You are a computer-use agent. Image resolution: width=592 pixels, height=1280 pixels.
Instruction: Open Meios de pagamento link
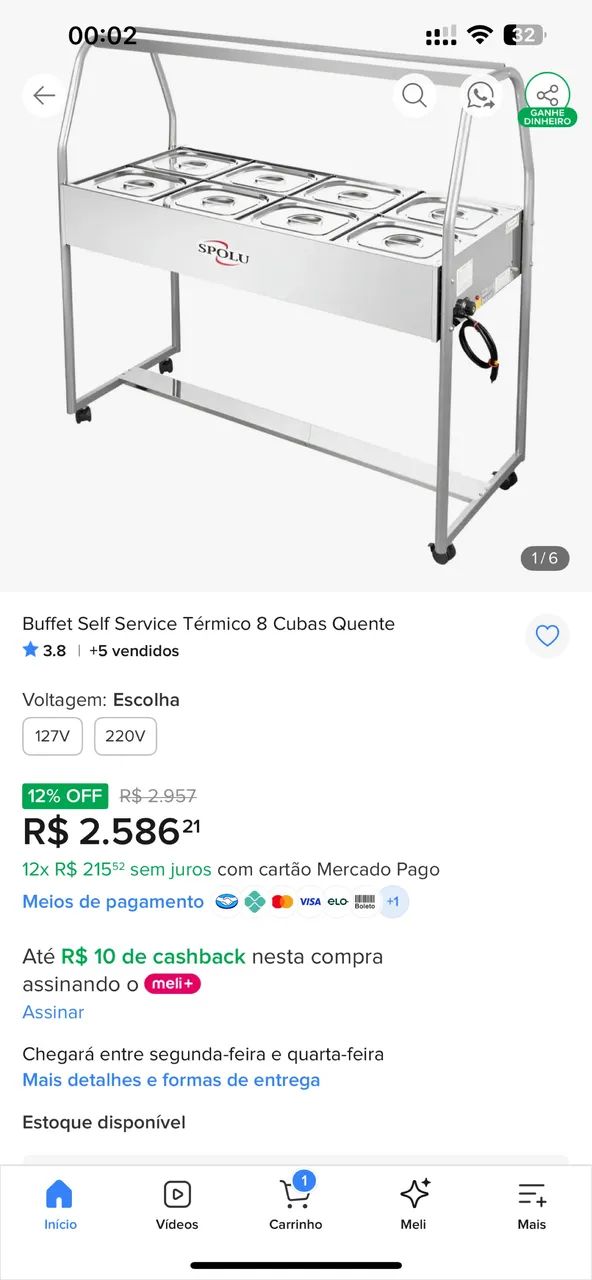pos(113,902)
